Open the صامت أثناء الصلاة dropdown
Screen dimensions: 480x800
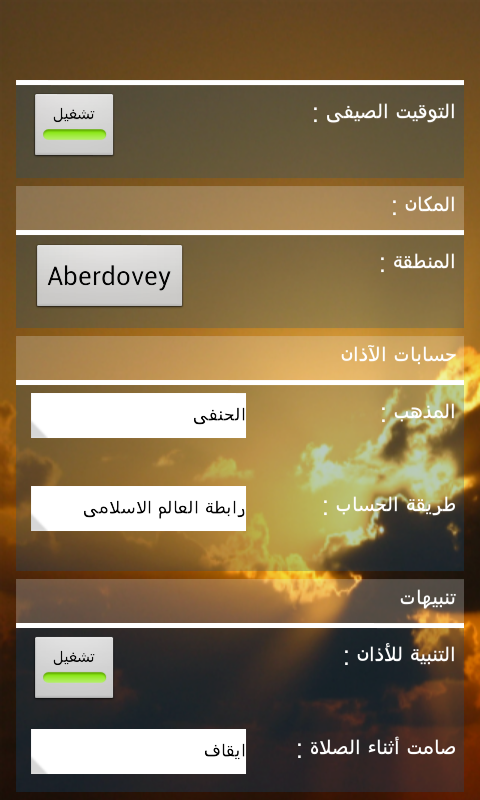point(138,751)
